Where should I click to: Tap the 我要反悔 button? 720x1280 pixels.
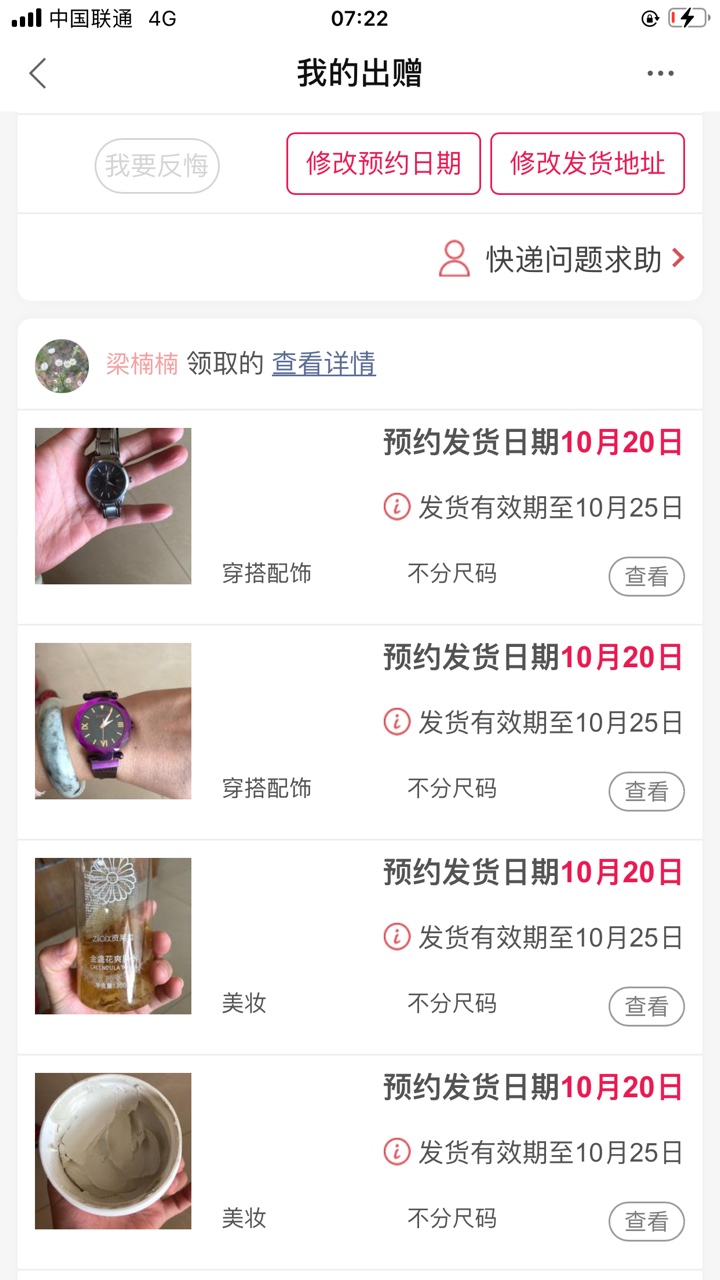157,165
